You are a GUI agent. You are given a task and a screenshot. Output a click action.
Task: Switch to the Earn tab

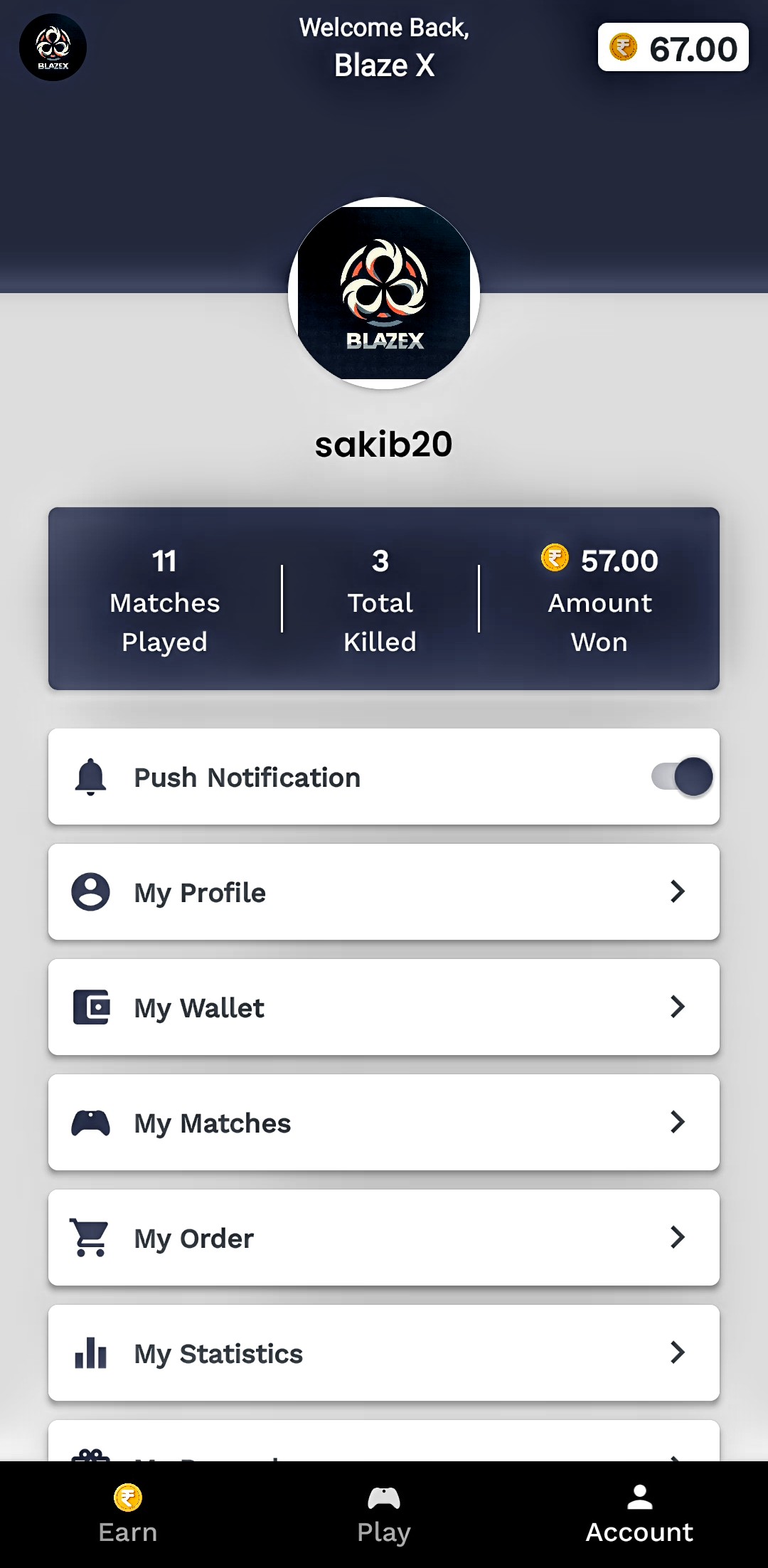(x=128, y=1515)
